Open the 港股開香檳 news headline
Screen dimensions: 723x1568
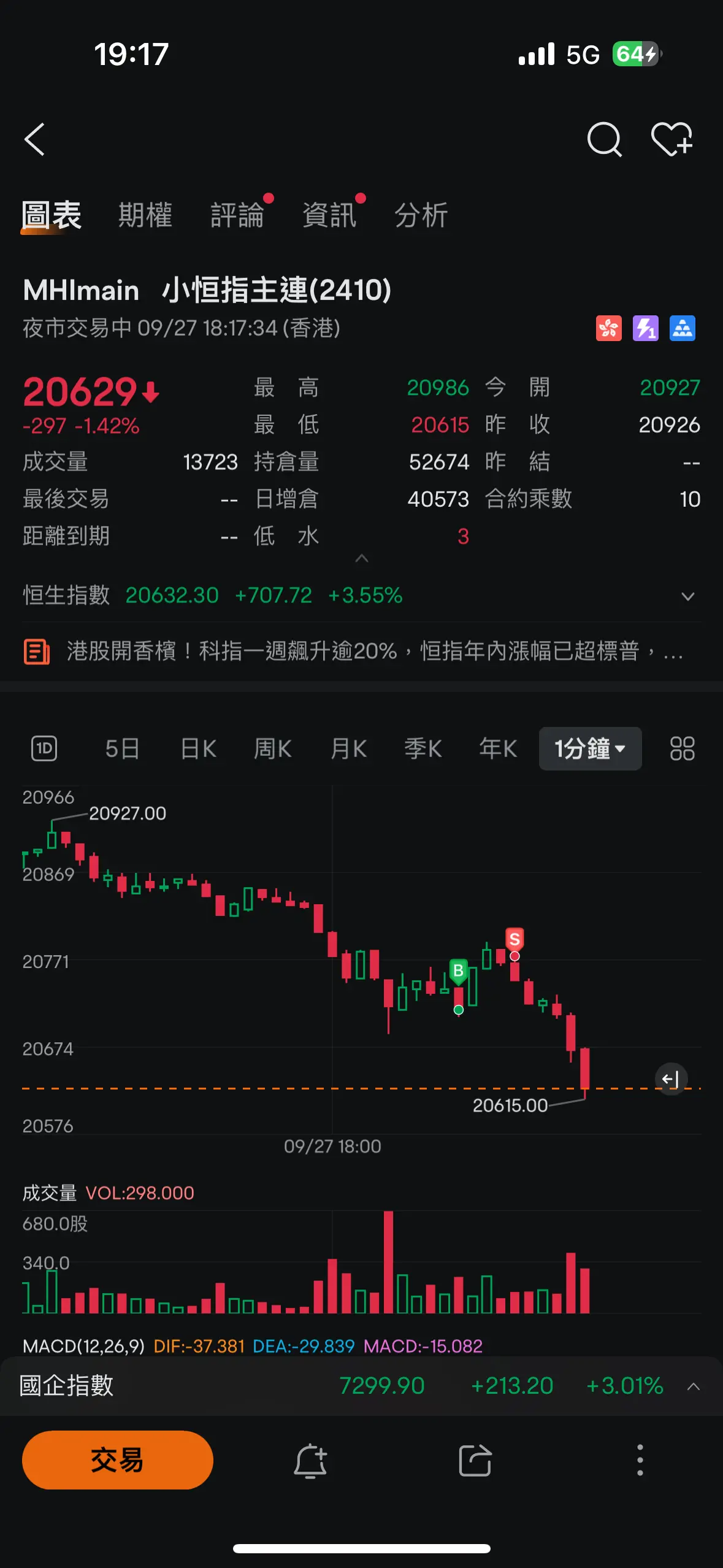[x=361, y=651]
